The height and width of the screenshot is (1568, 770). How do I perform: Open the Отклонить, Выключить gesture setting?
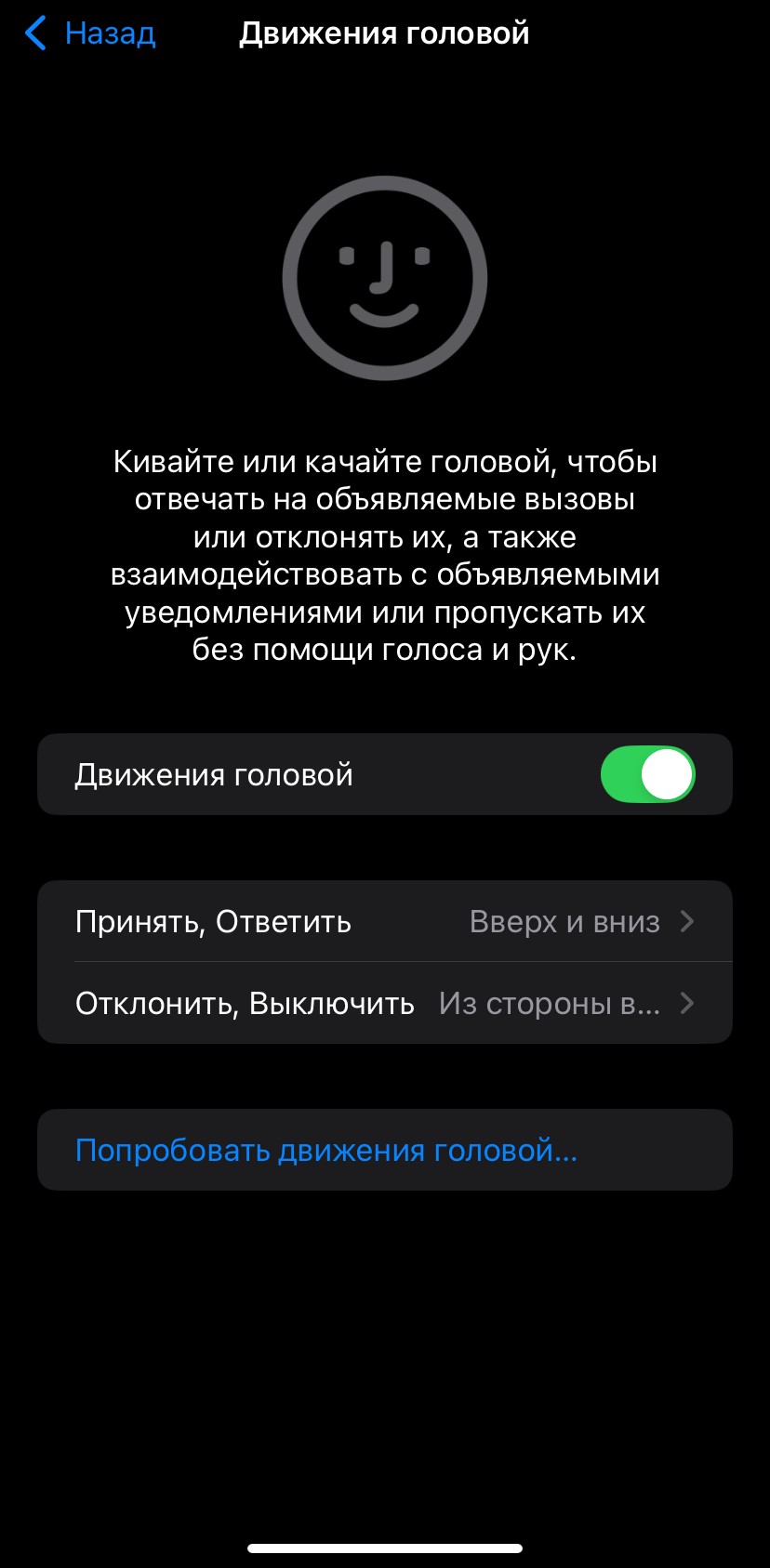point(385,1003)
